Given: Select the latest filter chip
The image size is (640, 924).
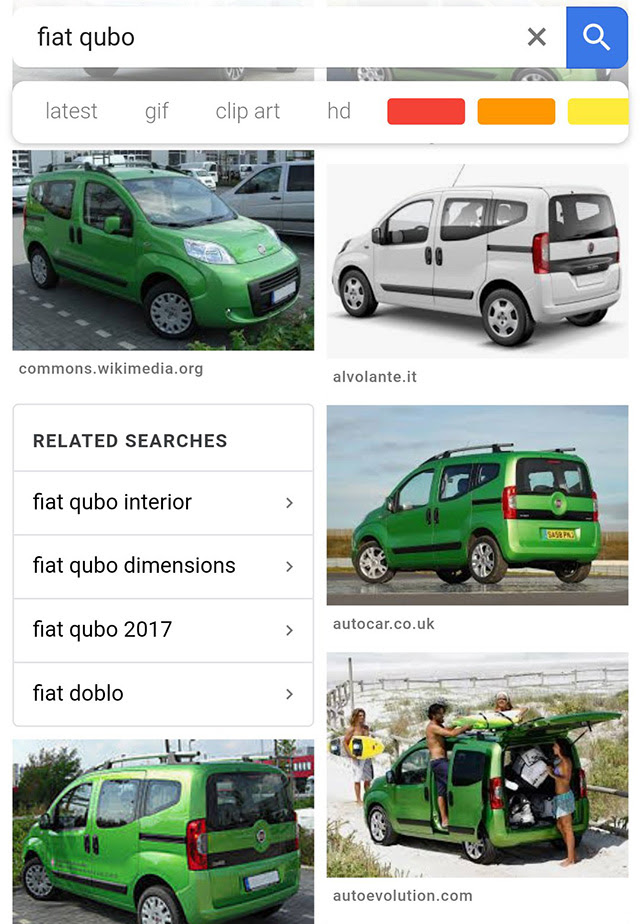Looking at the screenshot, I should 72,111.
